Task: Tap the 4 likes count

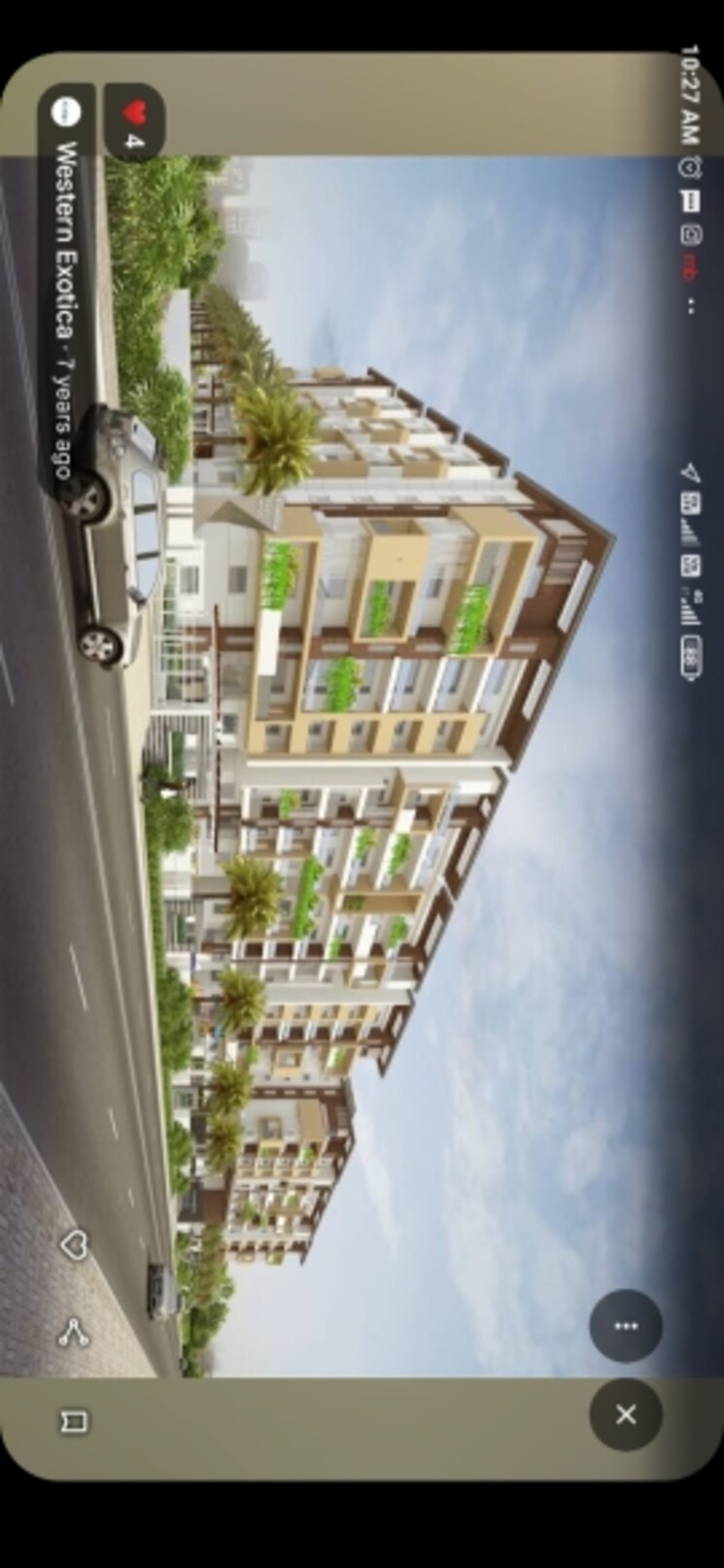Action: (x=133, y=144)
